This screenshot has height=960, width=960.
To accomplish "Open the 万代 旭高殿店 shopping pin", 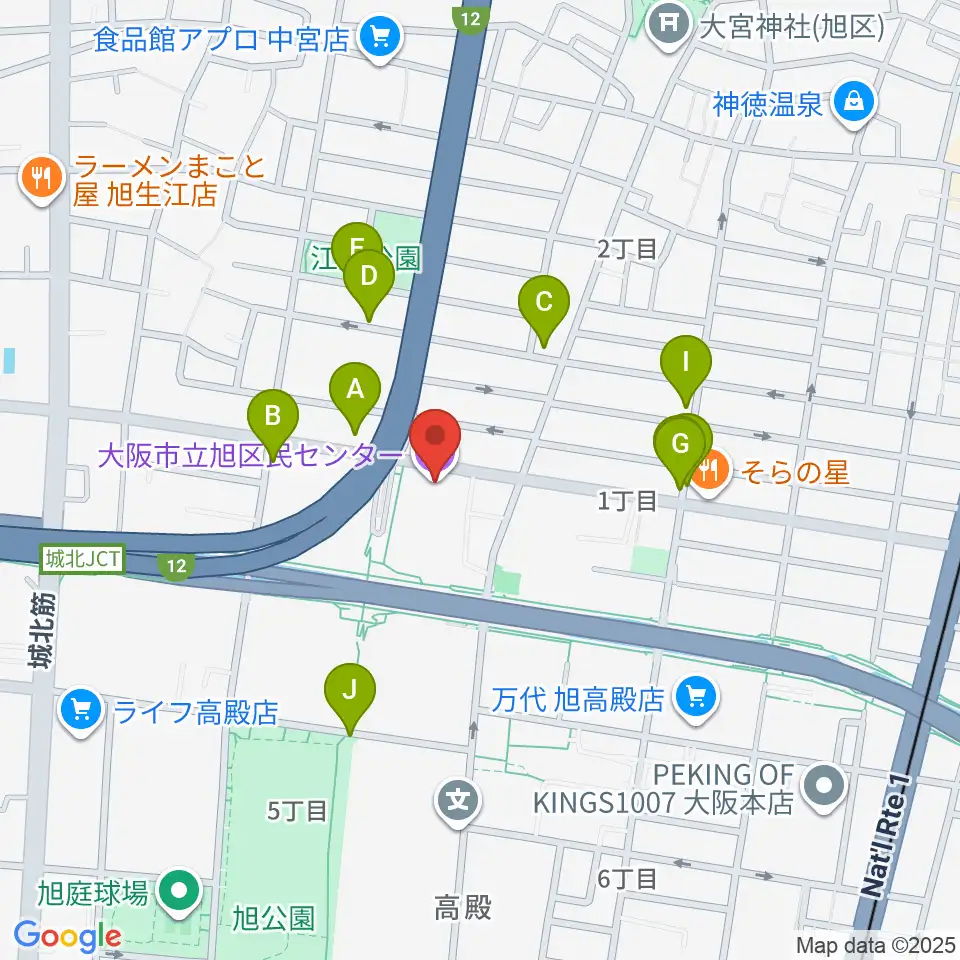I will pyautogui.click(x=696, y=698).
